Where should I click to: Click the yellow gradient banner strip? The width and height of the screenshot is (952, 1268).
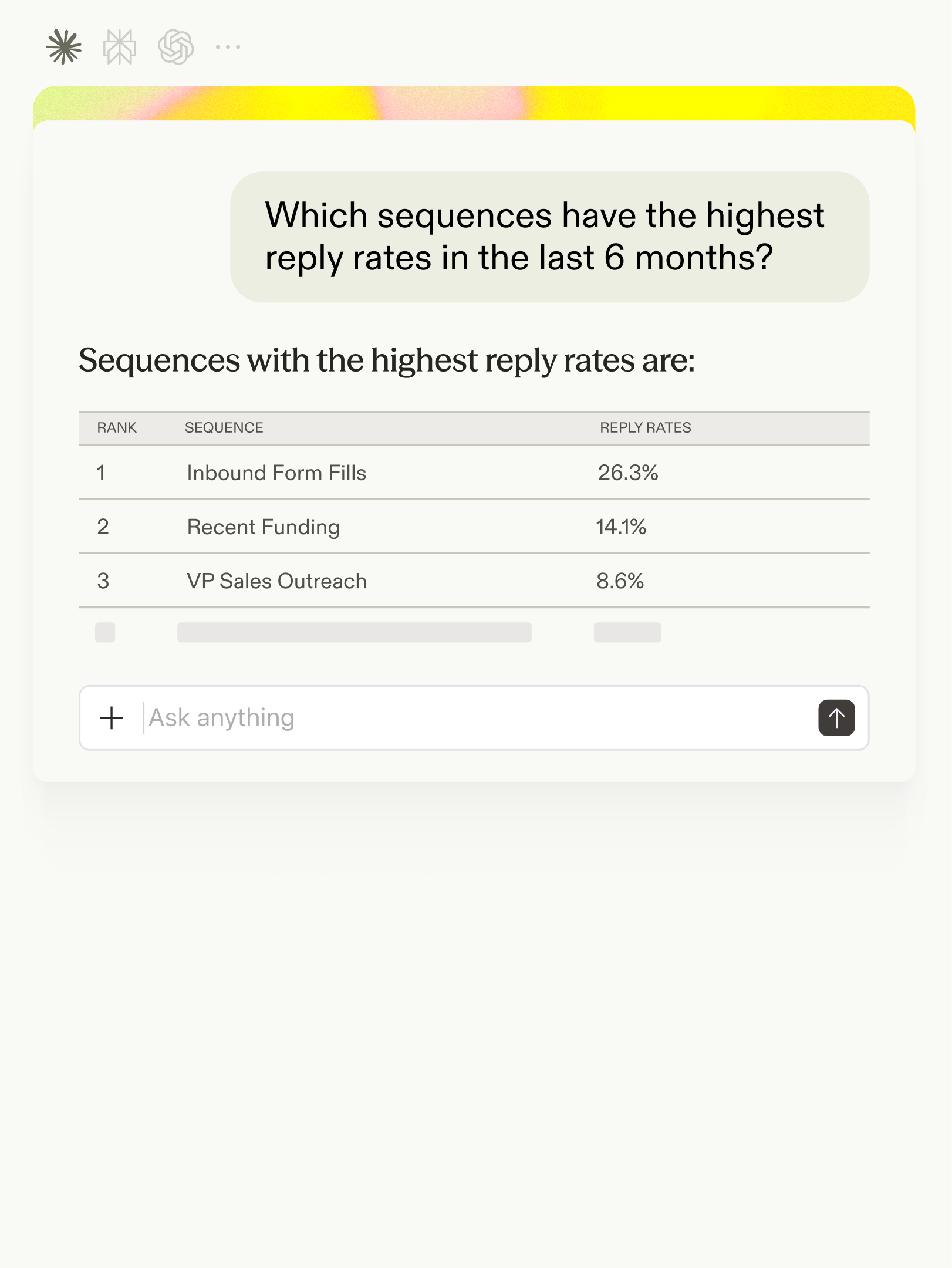tap(475, 104)
